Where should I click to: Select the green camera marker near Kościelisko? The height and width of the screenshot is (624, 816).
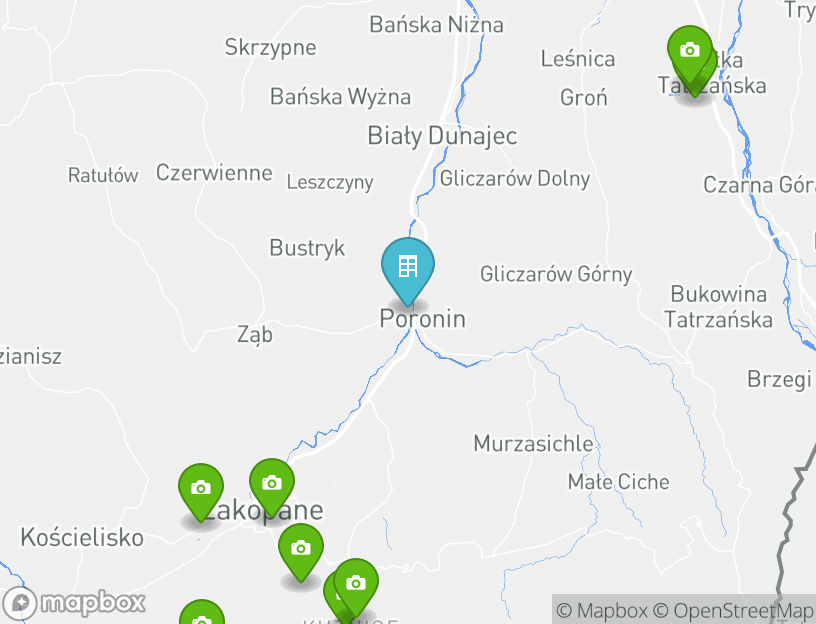coord(201,489)
